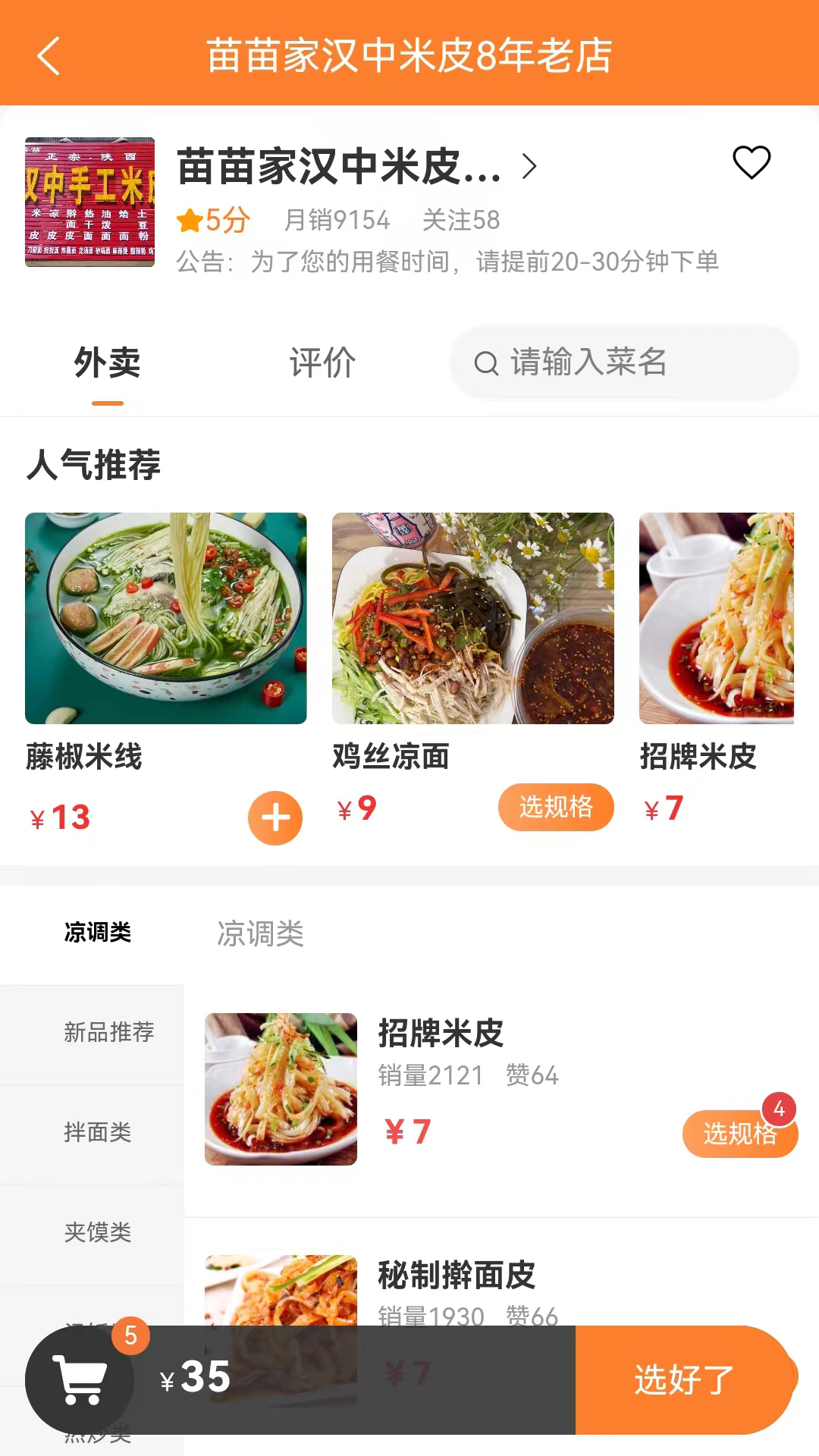Screen dimensions: 819x1456
Task: Click the store logo image
Action: [89, 200]
